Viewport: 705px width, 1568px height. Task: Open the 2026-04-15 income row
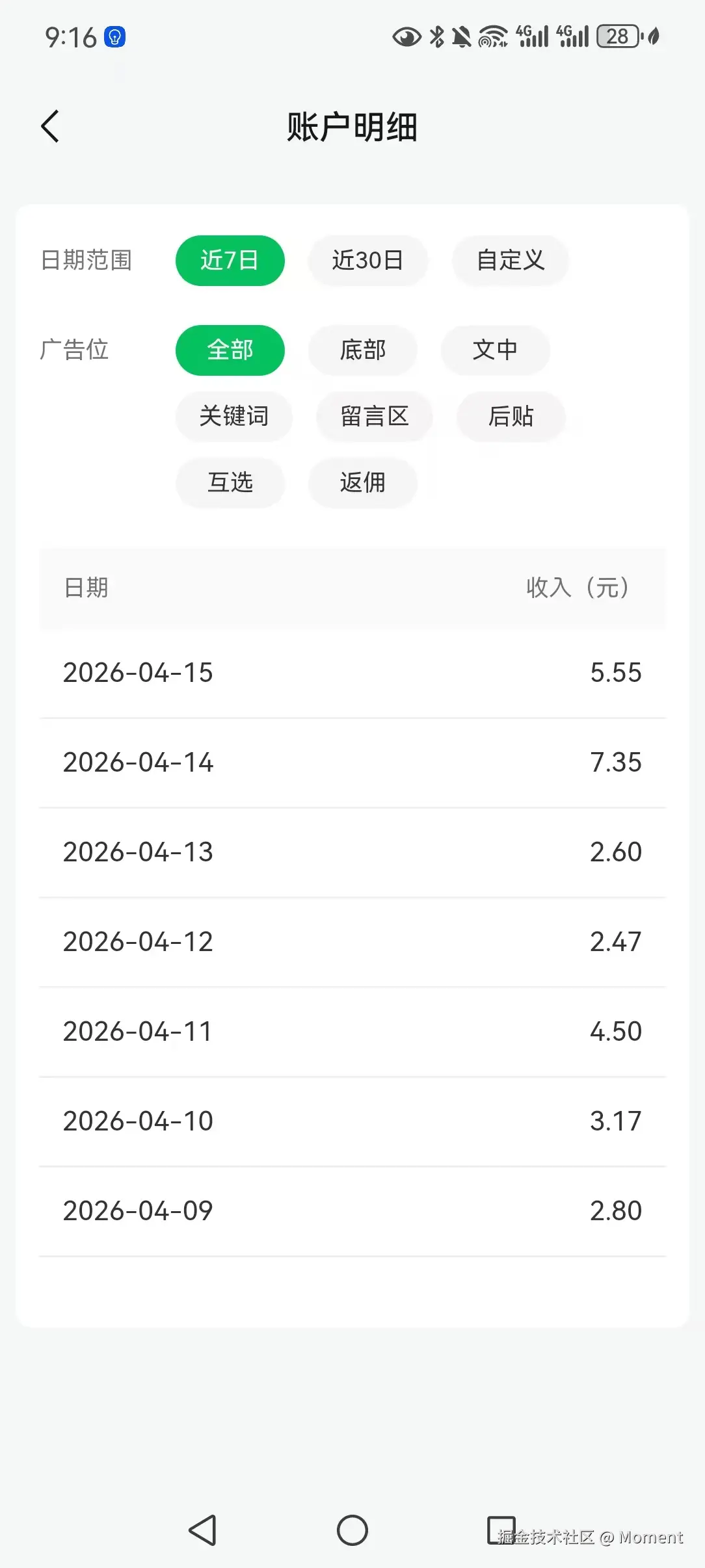coord(351,673)
